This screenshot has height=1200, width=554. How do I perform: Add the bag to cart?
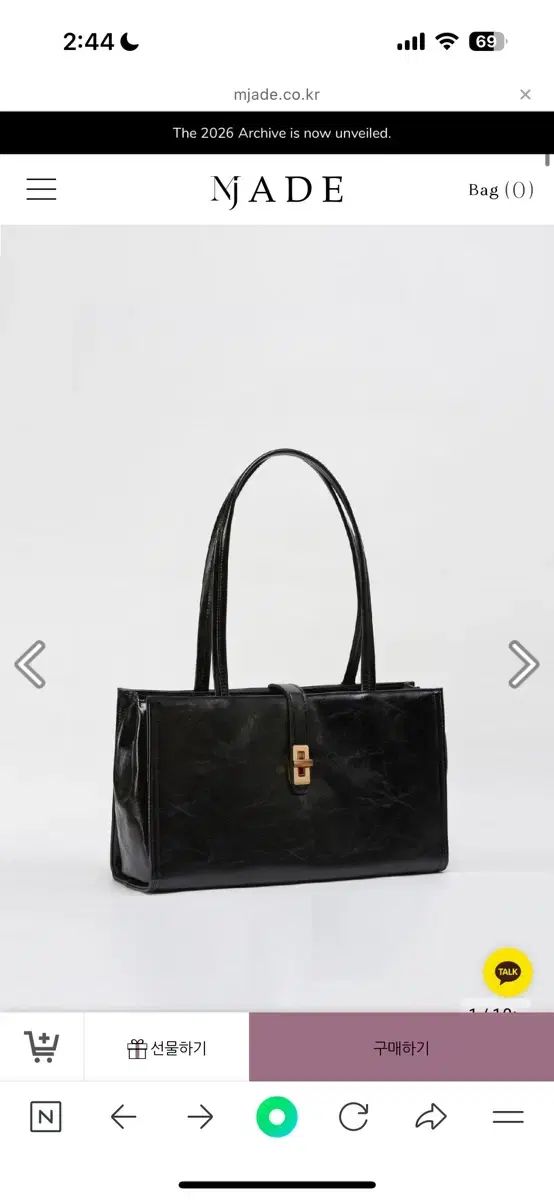coord(41,1047)
